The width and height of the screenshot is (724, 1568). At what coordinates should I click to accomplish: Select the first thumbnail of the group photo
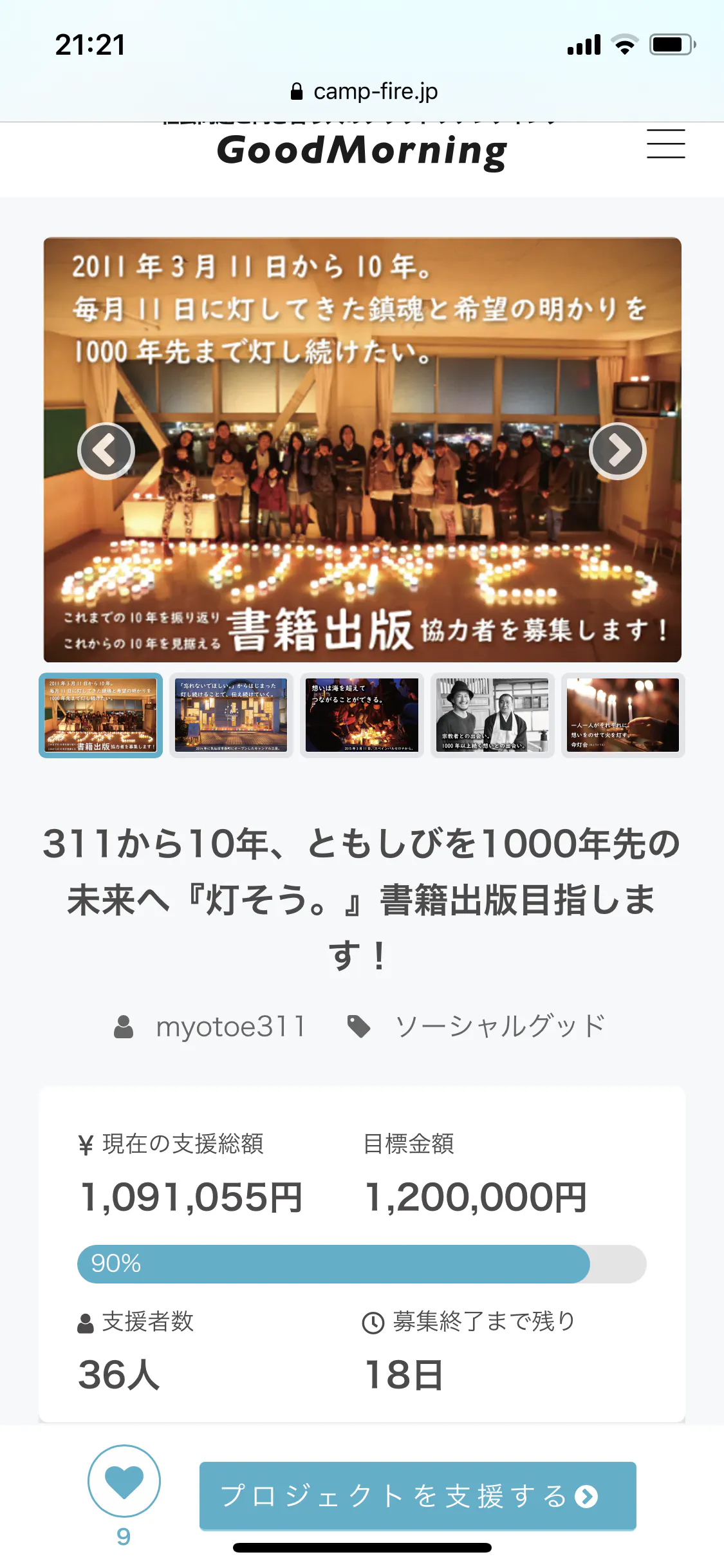tap(100, 715)
